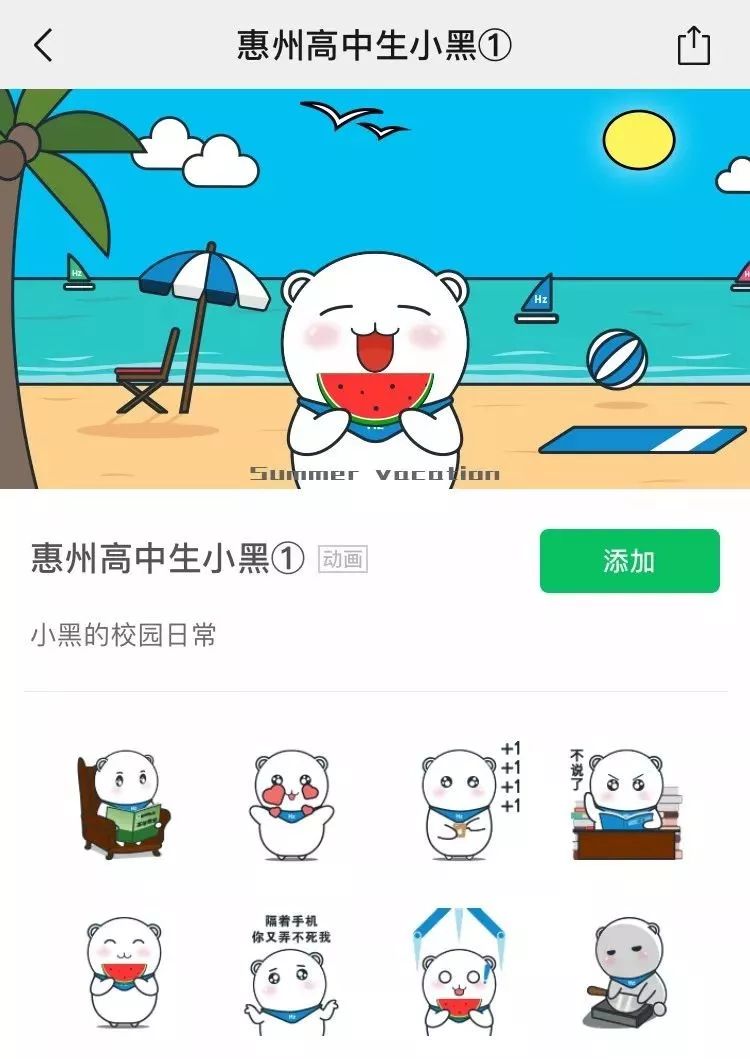
Task: Open the beach banner image
Action: (375, 288)
